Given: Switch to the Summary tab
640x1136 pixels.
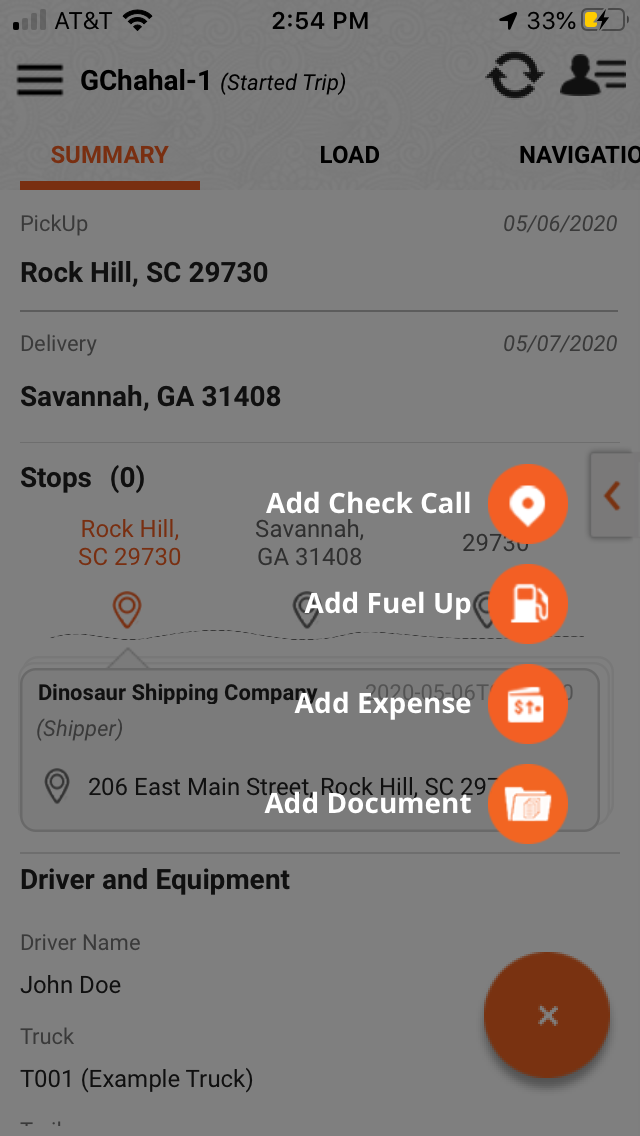Looking at the screenshot, I should [109, 156].
